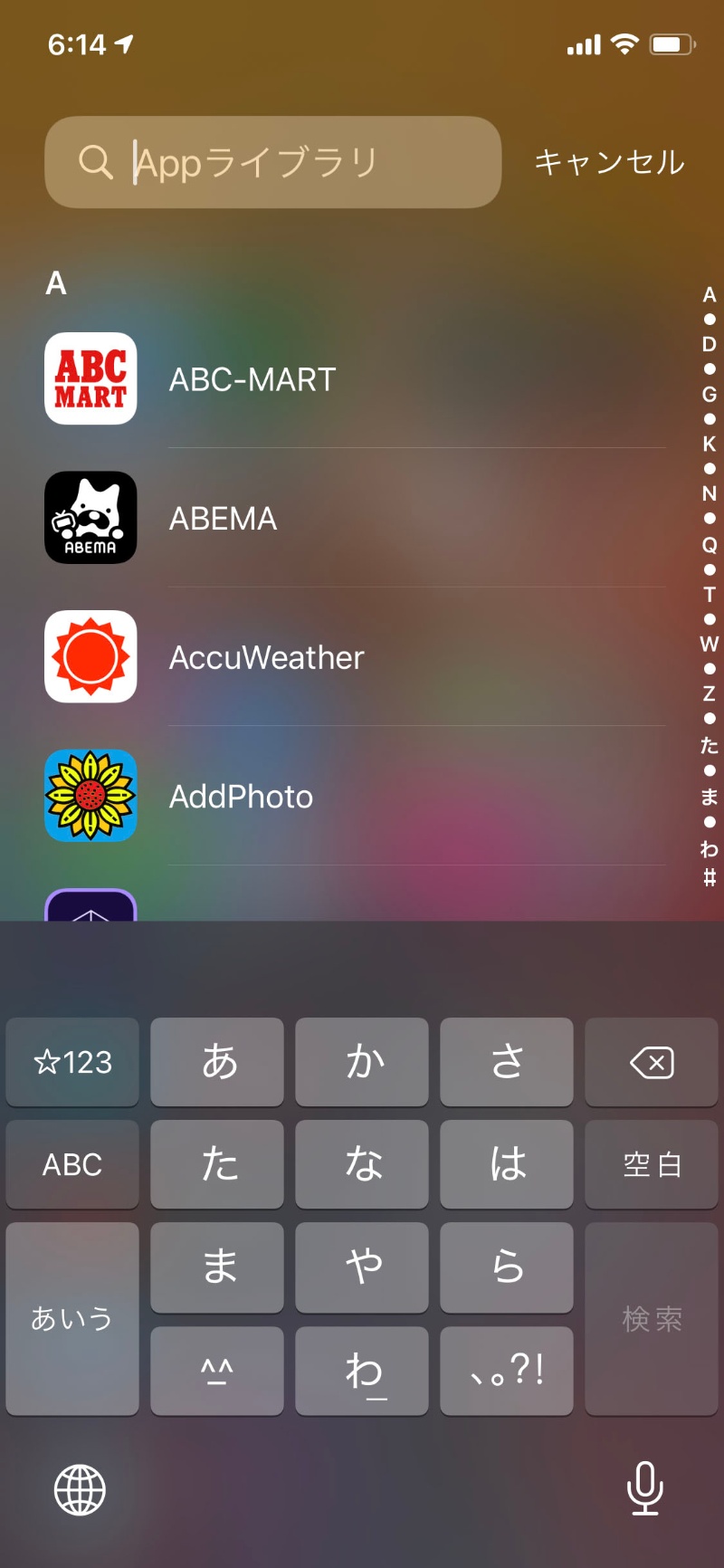
Task: Tap the わ key on keyboard
Action: tap(362, 1371)
